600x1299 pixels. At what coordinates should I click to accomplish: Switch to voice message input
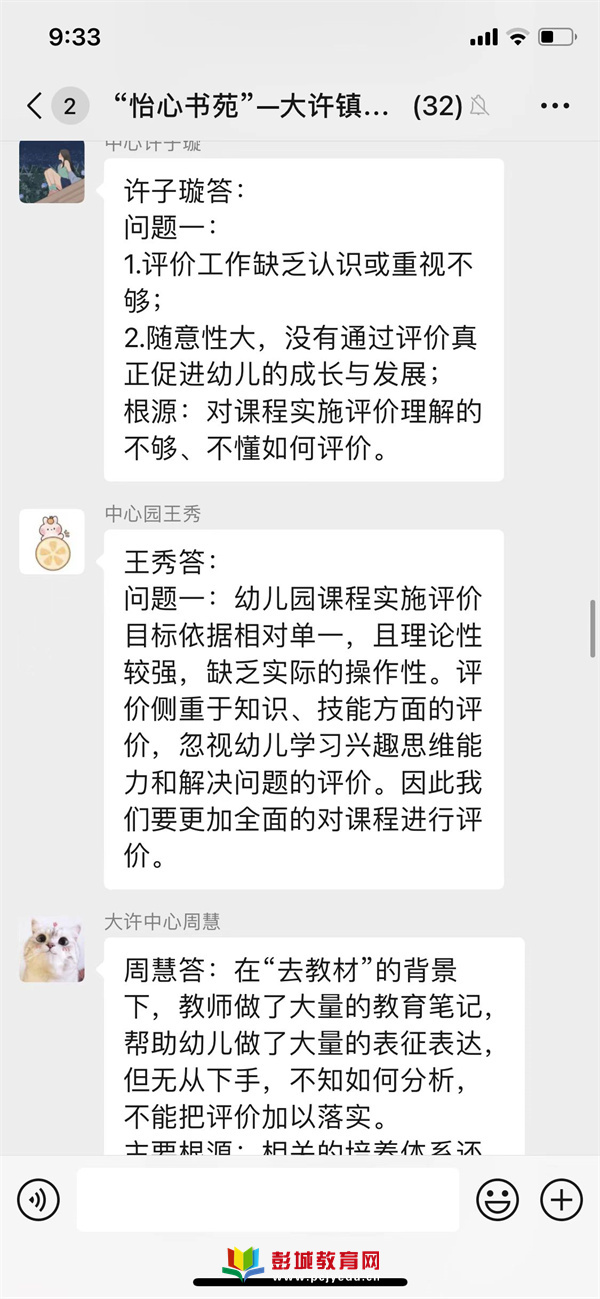point(38,1199)
